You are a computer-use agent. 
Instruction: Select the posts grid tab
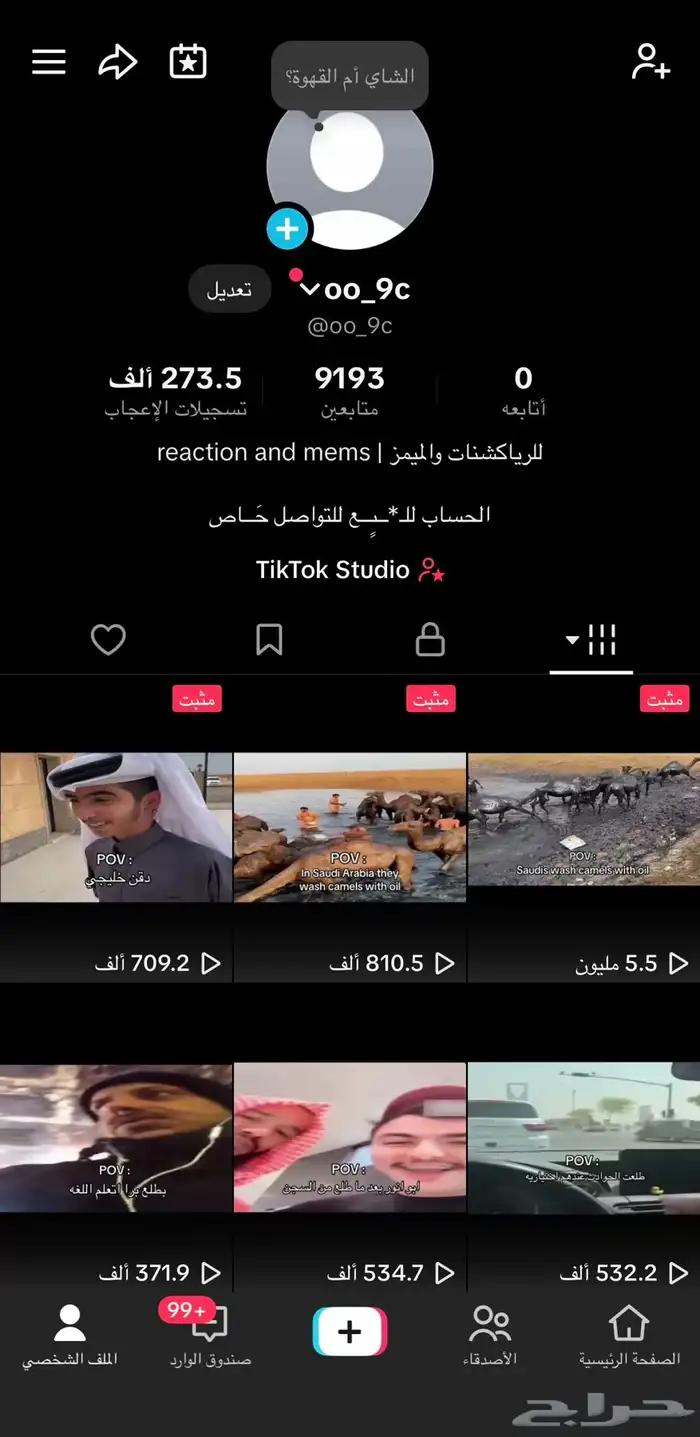[x=591, y=639]
